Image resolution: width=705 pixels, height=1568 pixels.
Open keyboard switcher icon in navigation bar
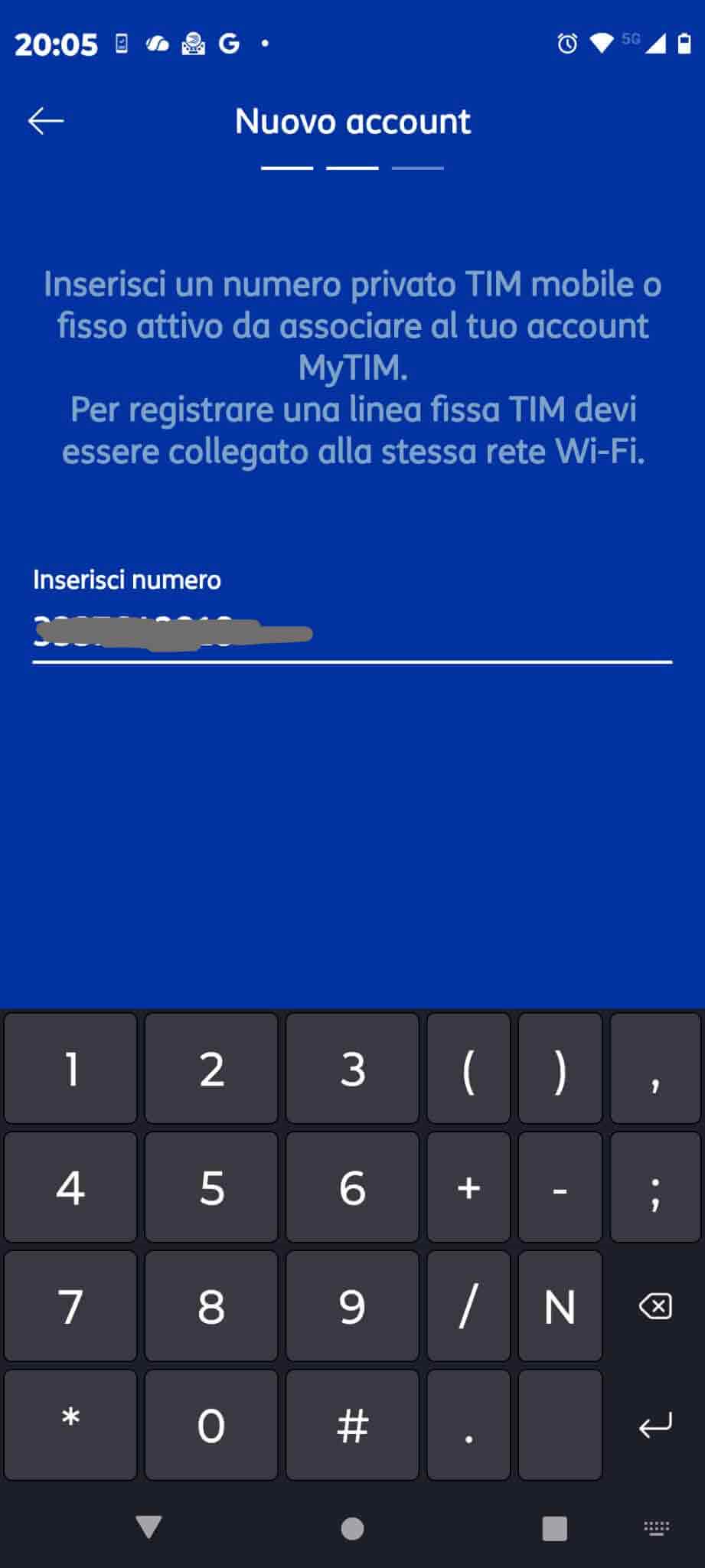click(656, 1528)
